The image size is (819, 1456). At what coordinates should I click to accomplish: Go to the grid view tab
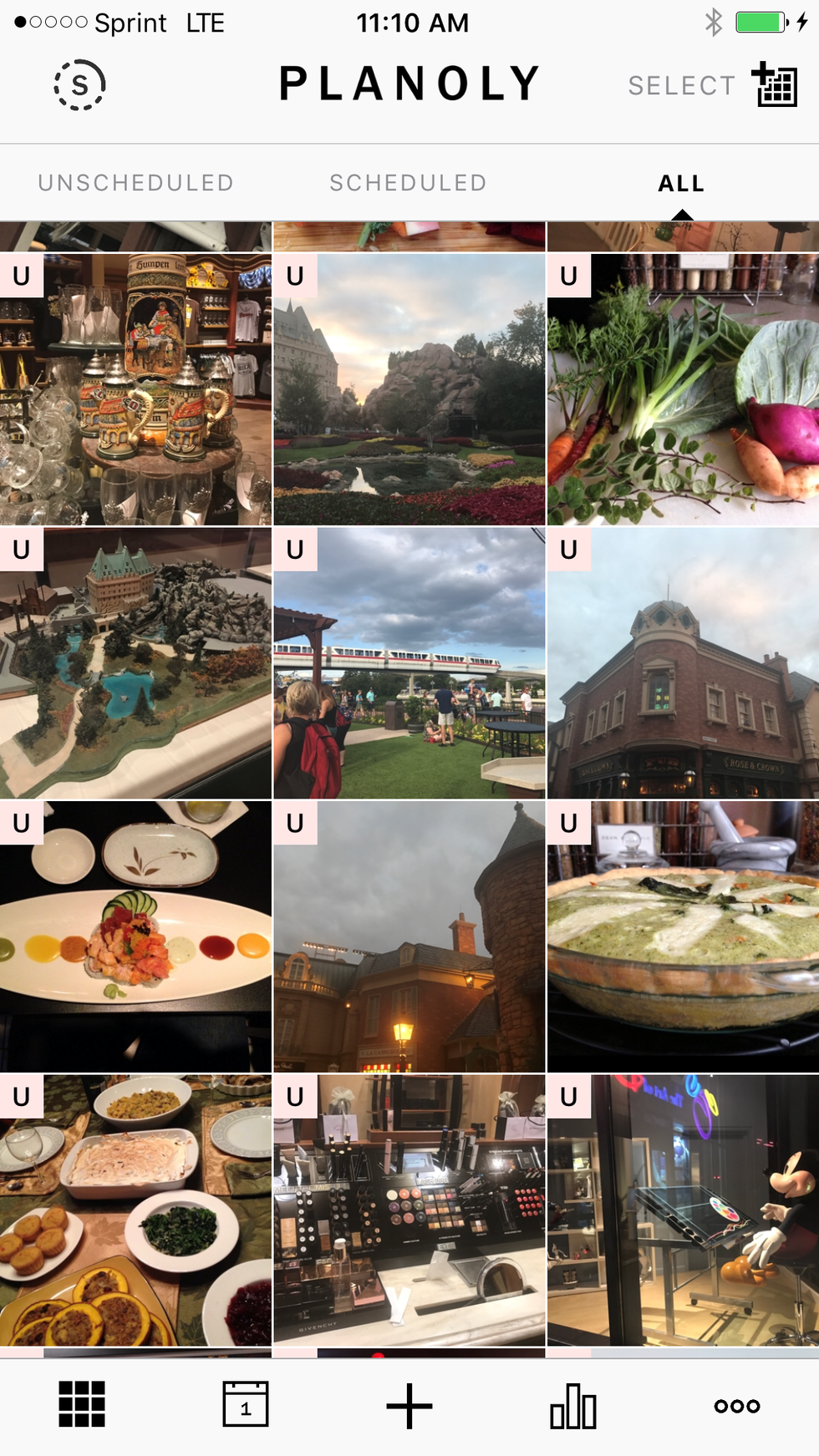pyautogui.click(x=82, y=1404)
